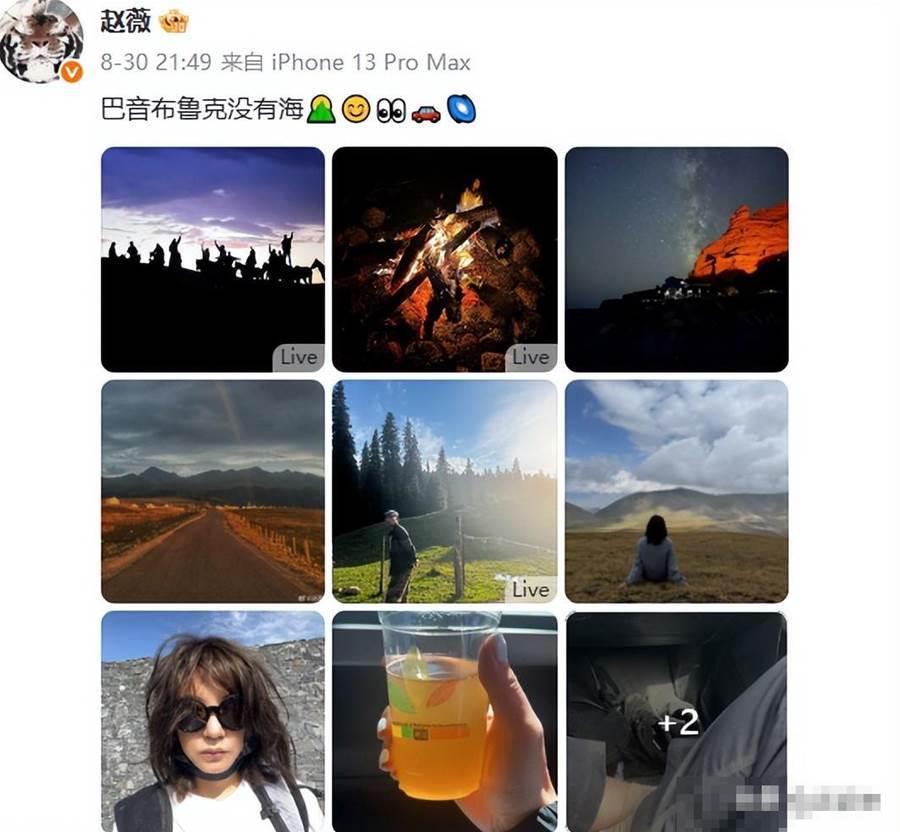The height and width of the screenshot is (832, 900).
Task: Open the username 赵薇 profile link
Action: click(x=125, y=21)
